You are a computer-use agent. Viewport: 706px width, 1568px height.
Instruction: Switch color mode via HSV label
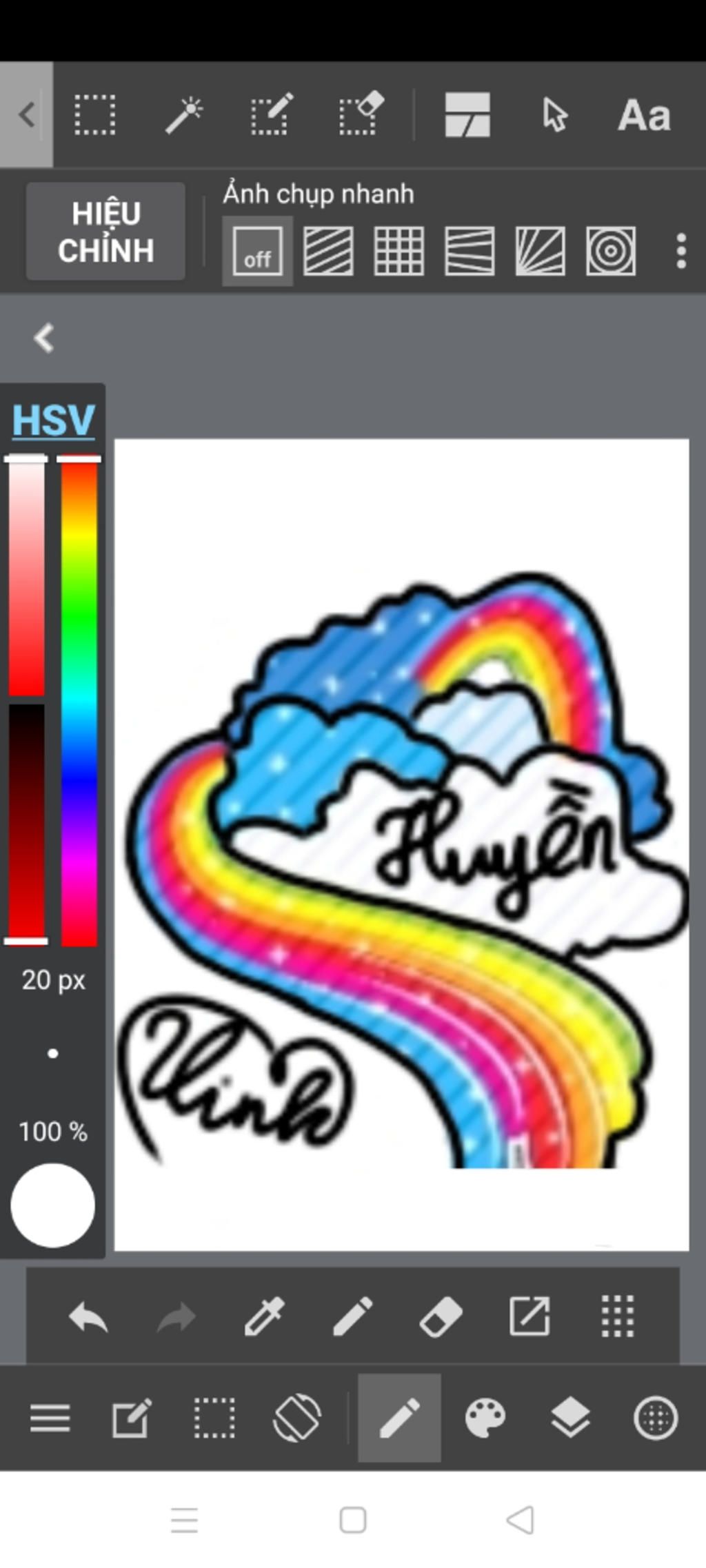(x=53, y=420)
